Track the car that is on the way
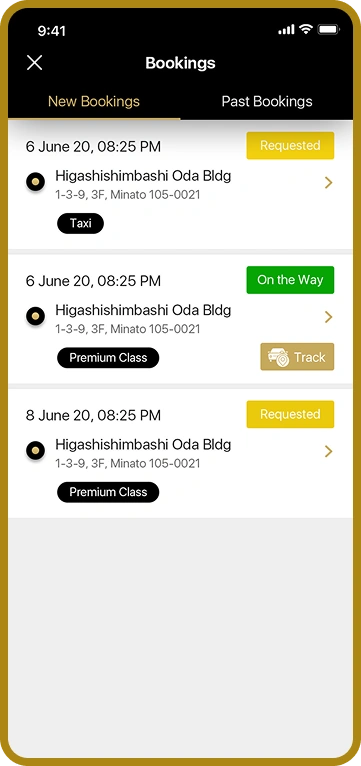This screenshot has height=766, width=361. 297,357
